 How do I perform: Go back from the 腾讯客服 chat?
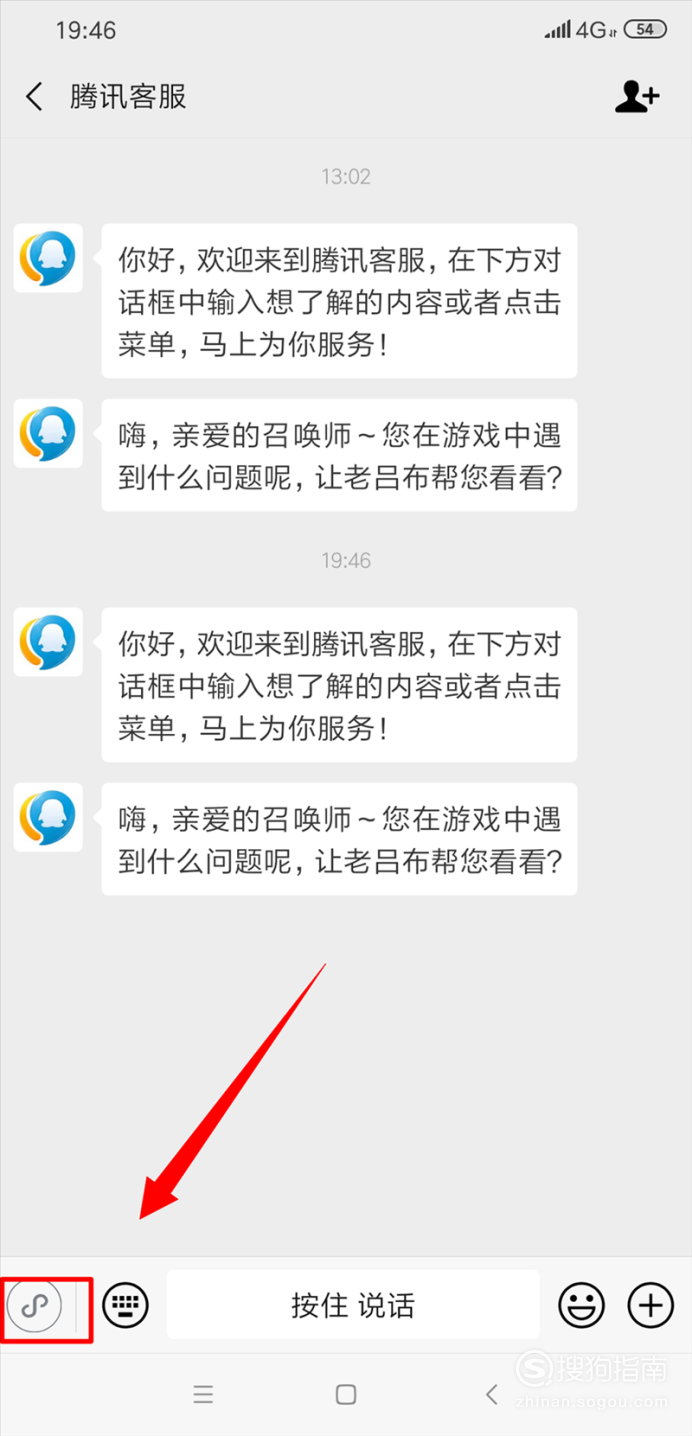[x=35, y=97]
